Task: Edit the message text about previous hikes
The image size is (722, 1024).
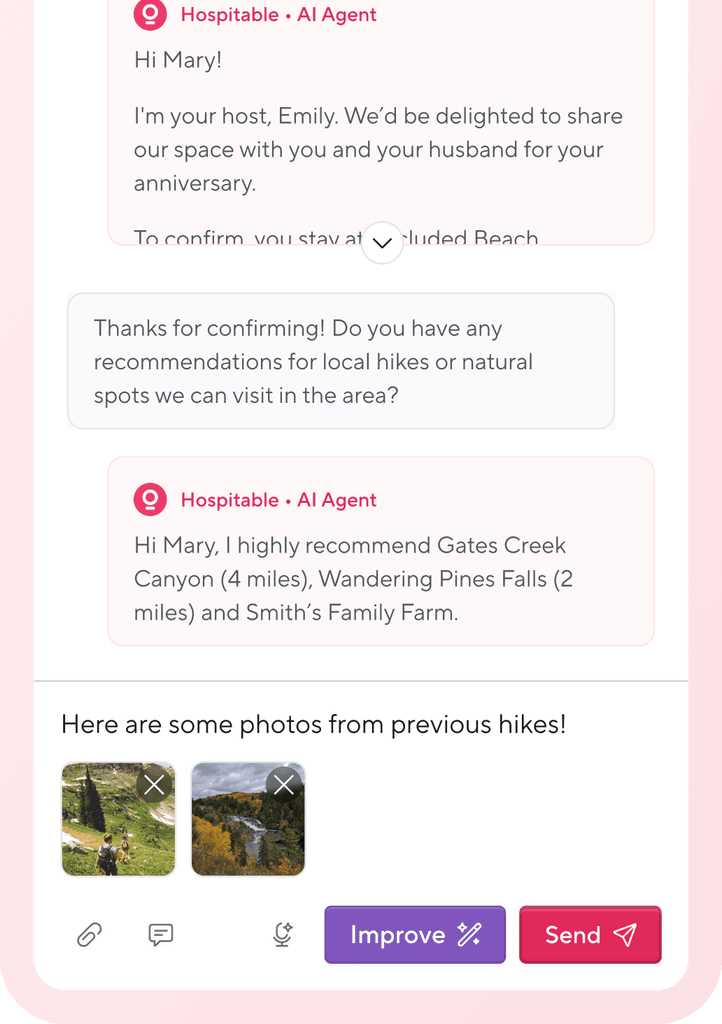Action: 314,724
